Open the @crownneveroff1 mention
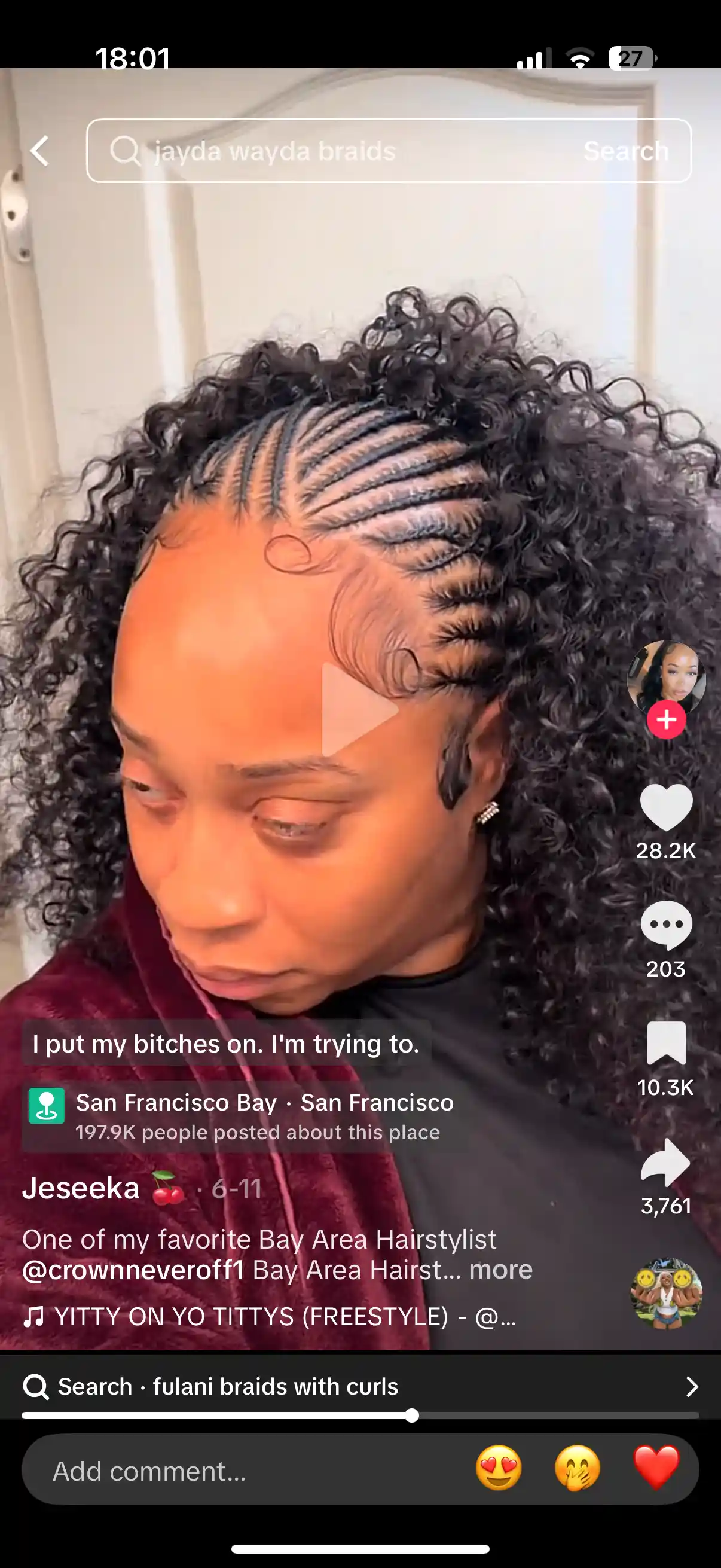721x1568 pixels. click(133, 1270)
